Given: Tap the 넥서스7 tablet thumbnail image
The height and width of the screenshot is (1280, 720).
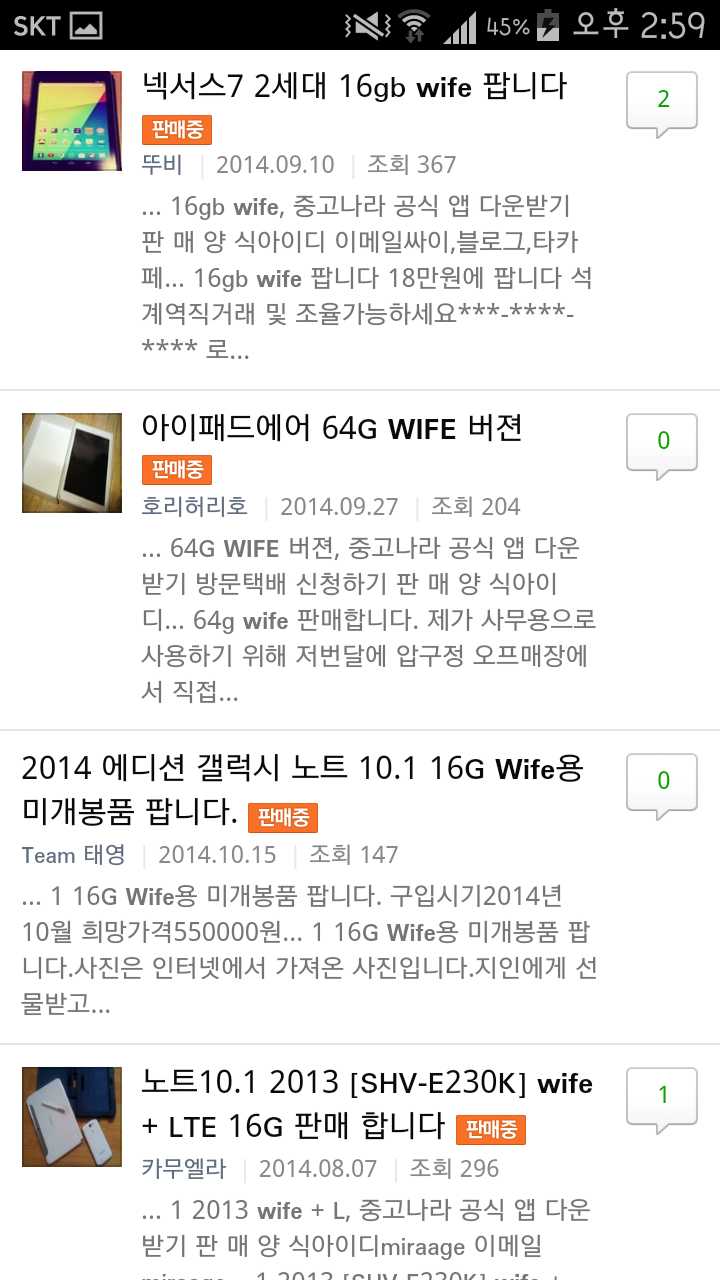Looking at the screenshot, I should [x=72, y=121].
